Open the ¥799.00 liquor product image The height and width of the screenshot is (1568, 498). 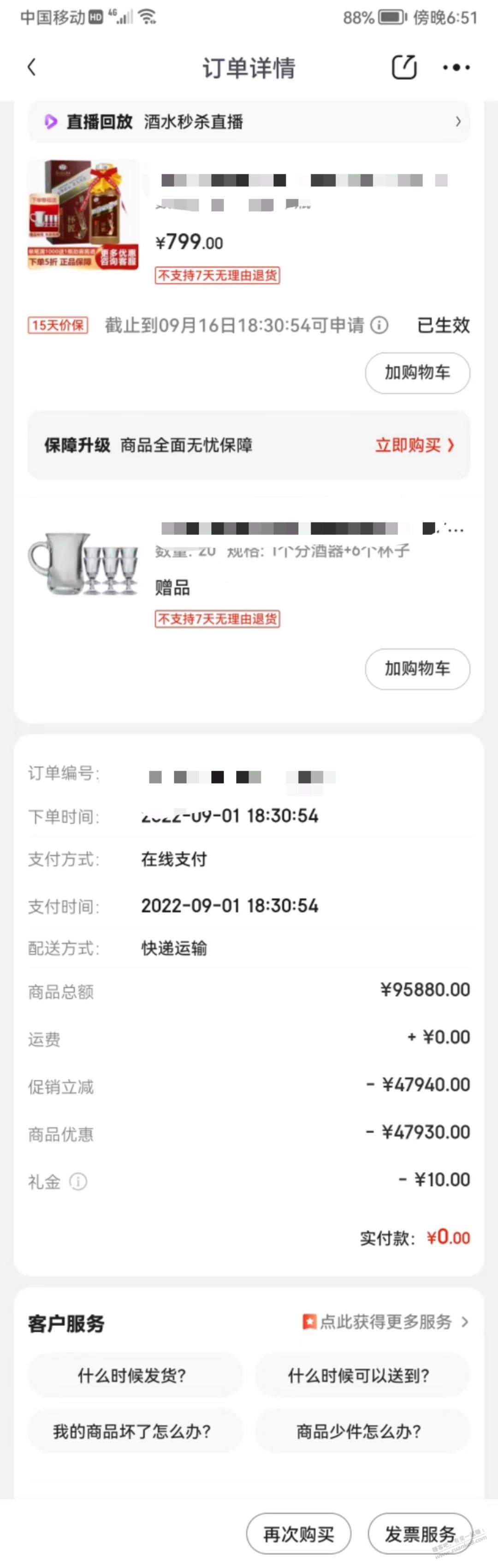point(83,214)
